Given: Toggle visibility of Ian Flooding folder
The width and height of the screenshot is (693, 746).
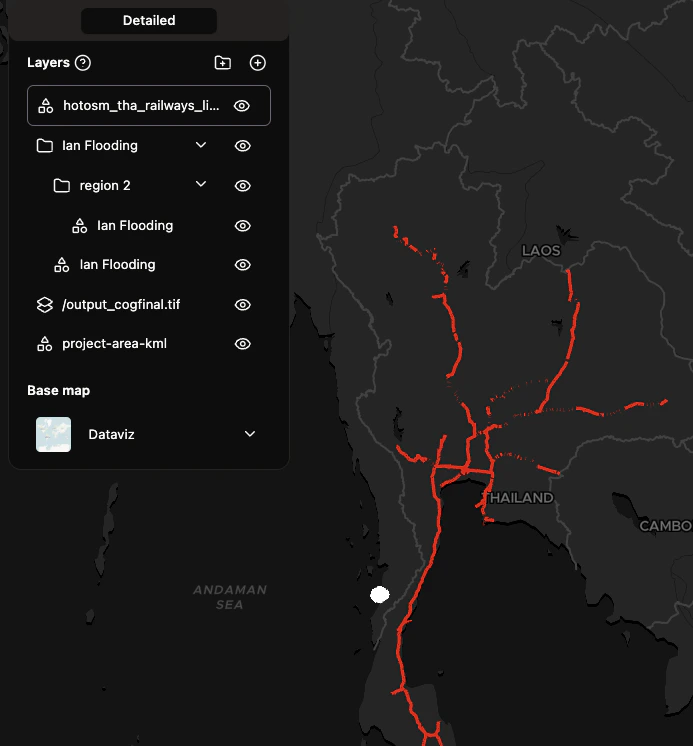Looking at the screenshot, I should [x=242, y=145].
